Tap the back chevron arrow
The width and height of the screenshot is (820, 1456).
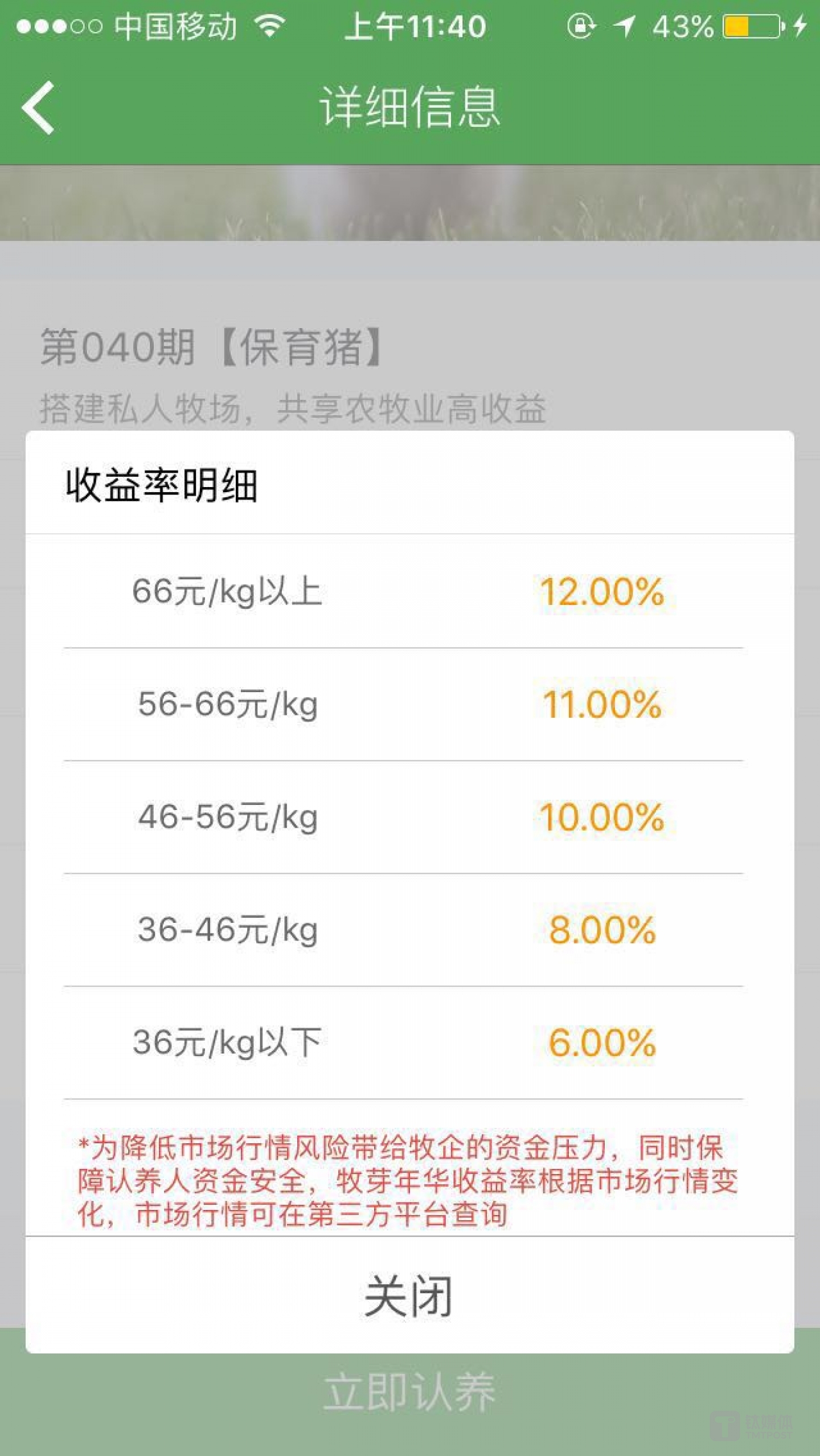39,109
